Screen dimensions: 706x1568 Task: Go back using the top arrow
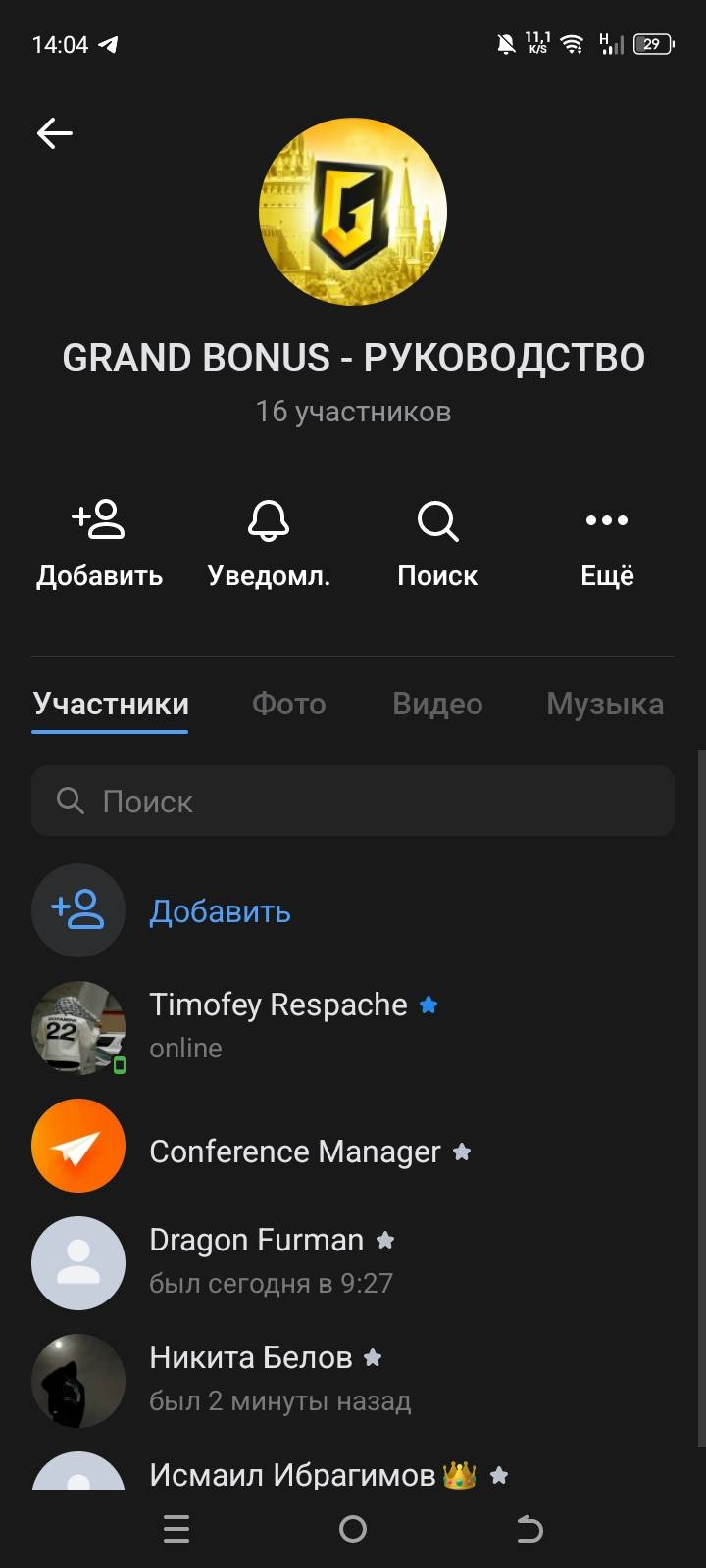coord(55,133)
